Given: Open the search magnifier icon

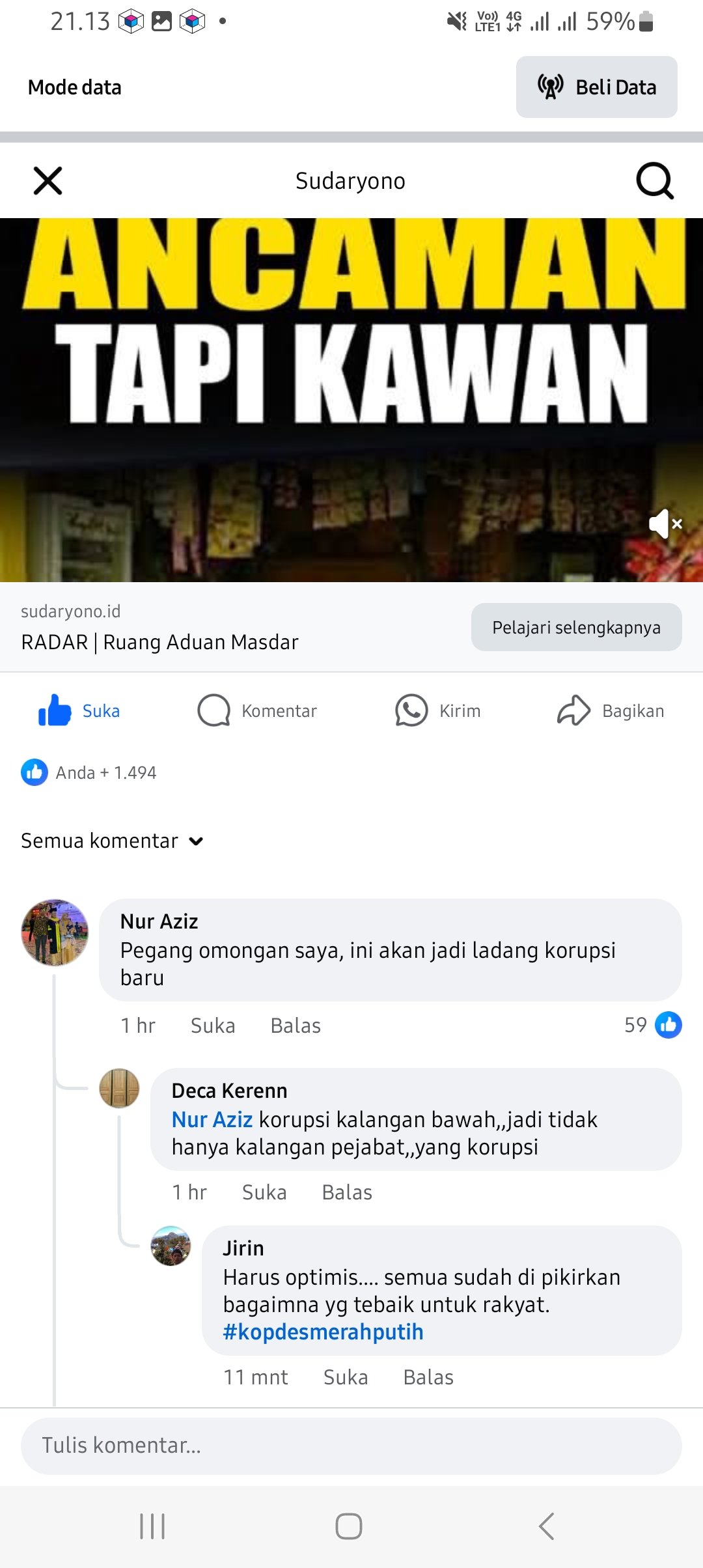Looking at the screenshot, I should click(x=655, y=180).
